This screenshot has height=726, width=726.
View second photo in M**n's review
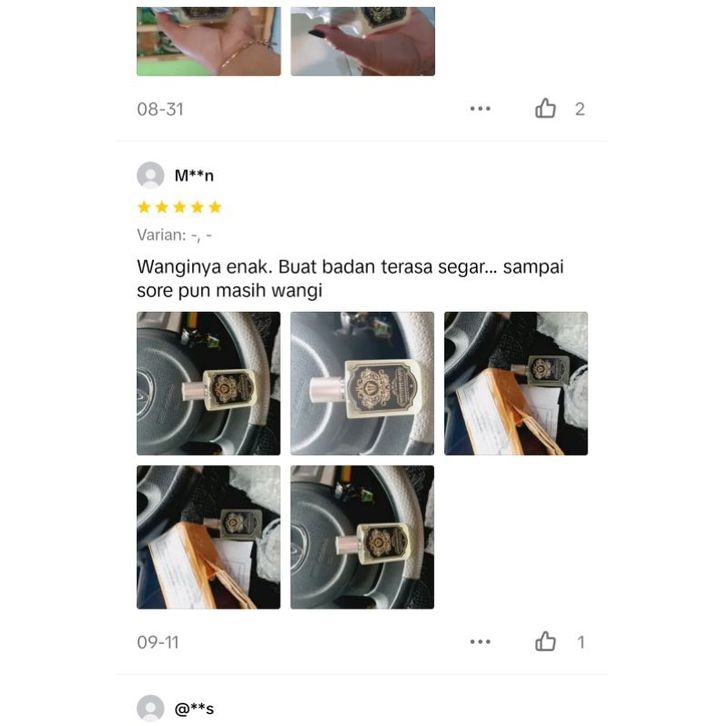click(362, 383)
